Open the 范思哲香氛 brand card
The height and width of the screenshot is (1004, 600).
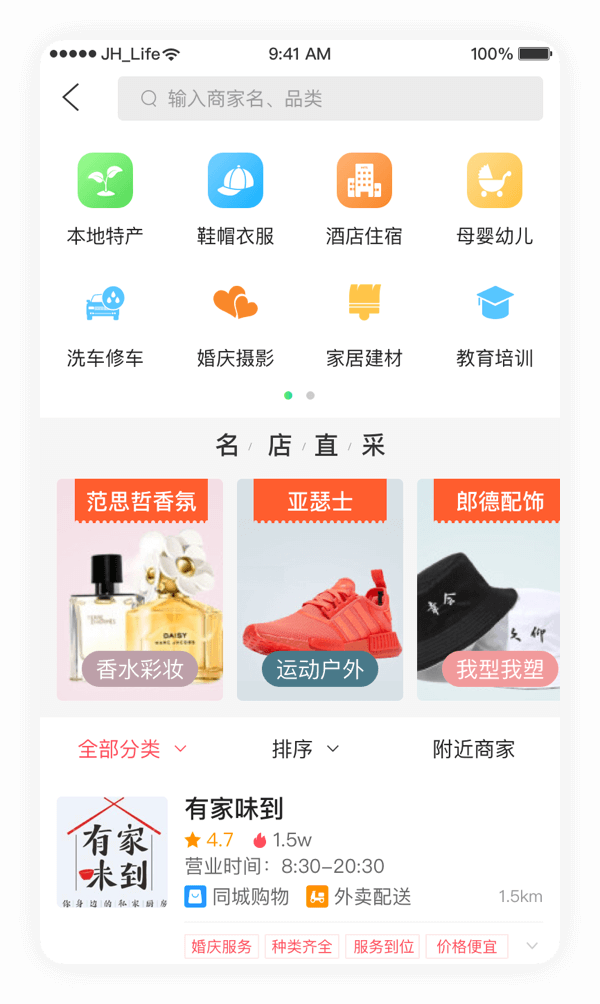(x=140, y=590)
